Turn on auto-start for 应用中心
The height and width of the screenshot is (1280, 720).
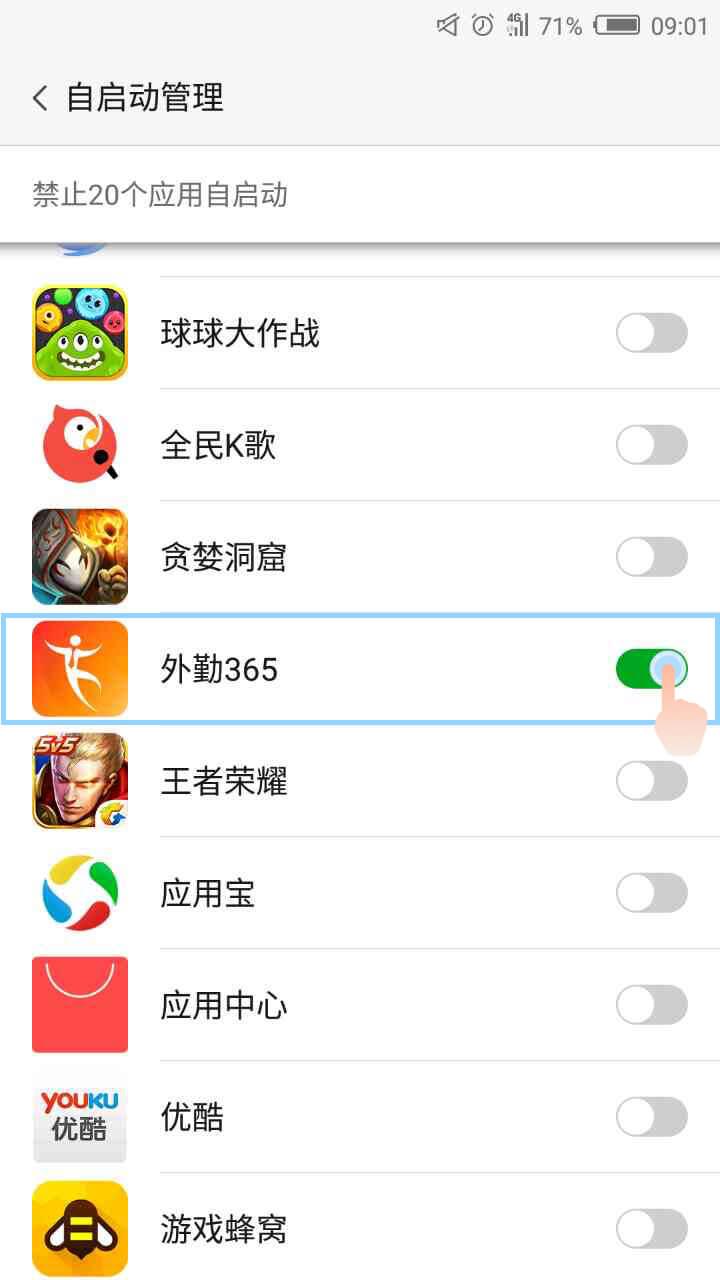[x=651, y=1005]
